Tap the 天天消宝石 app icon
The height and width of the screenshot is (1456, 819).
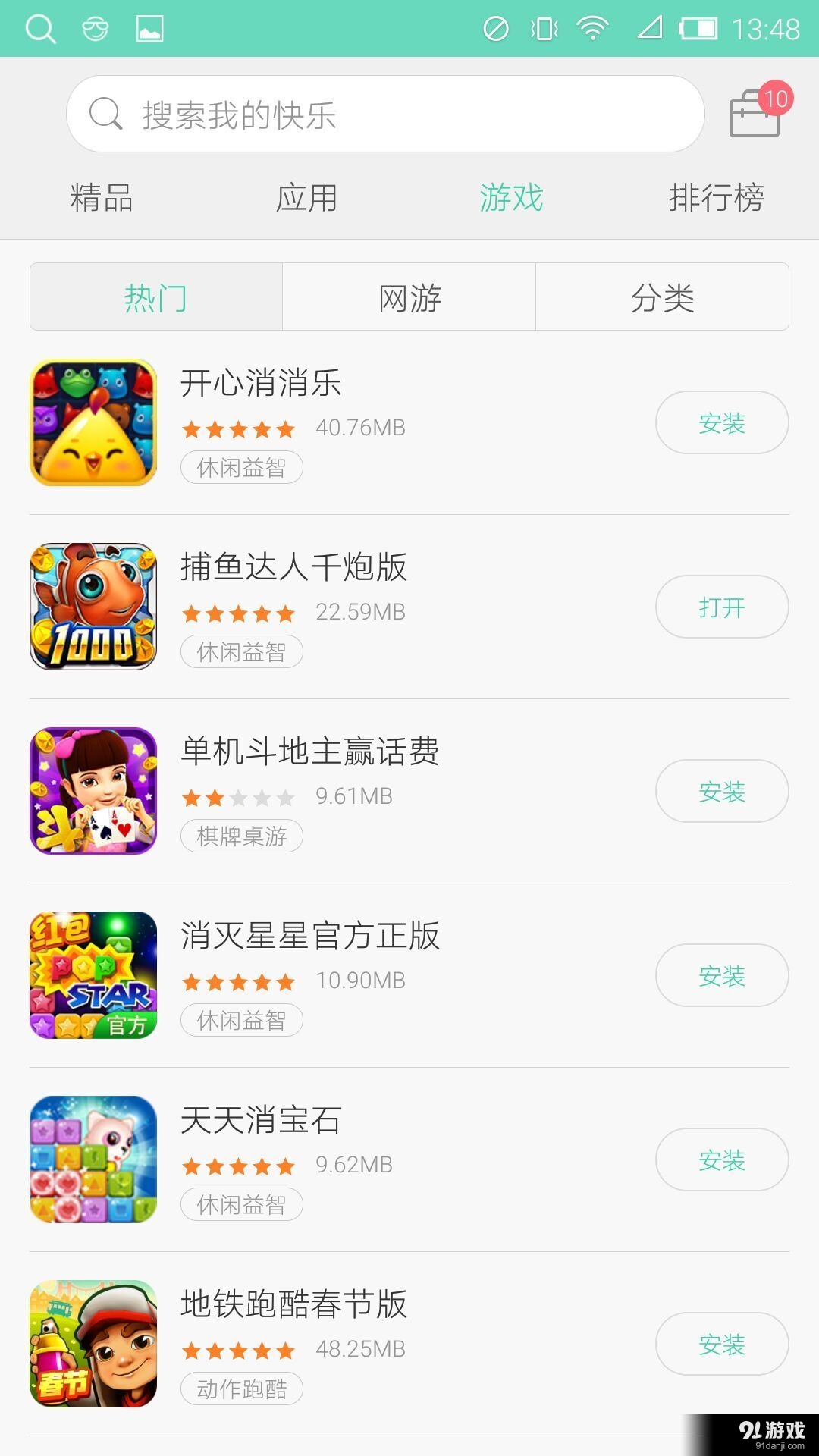click(x=93, y=1159)
